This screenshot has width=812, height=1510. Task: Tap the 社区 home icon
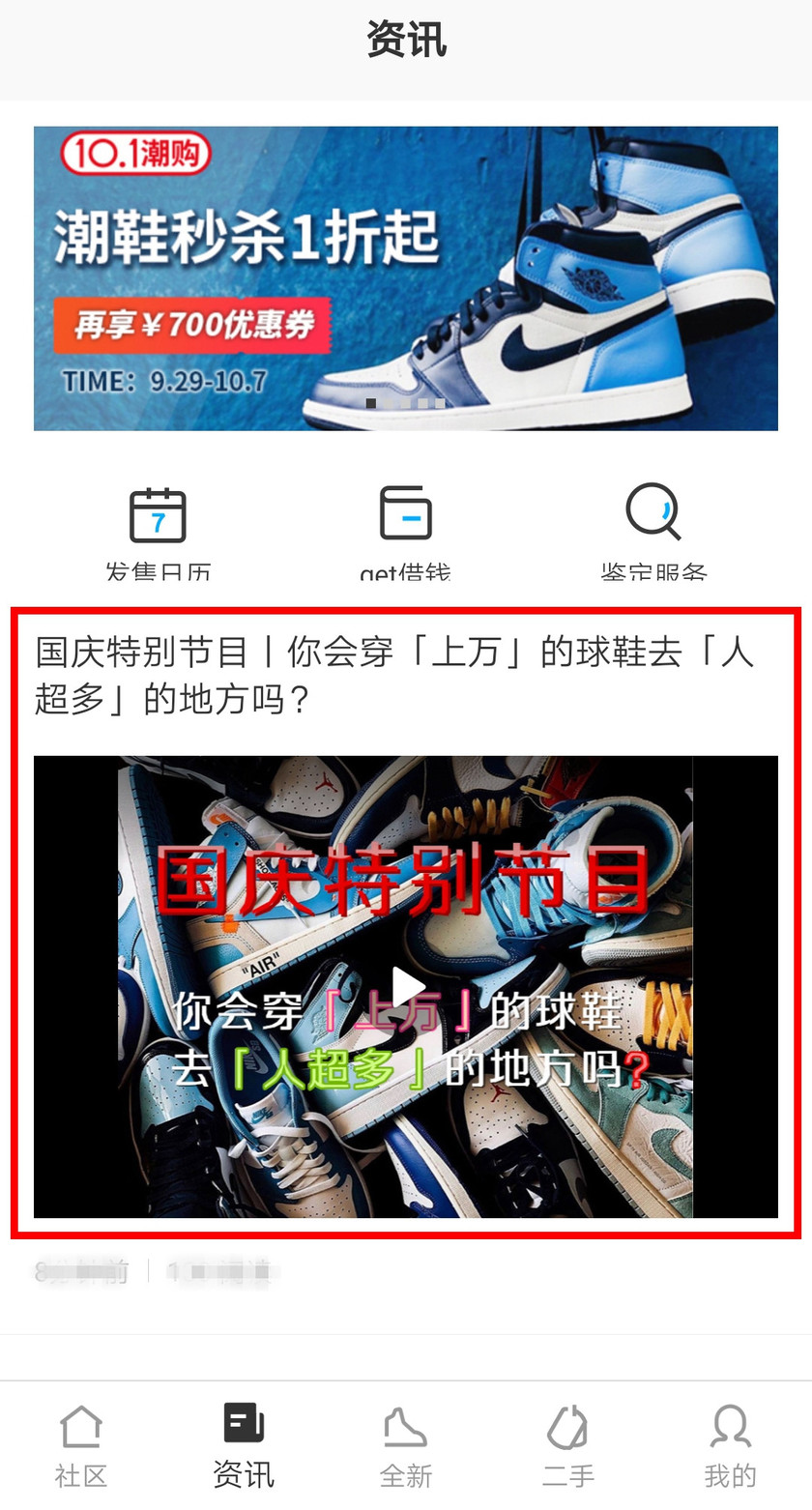(81, 1425)
